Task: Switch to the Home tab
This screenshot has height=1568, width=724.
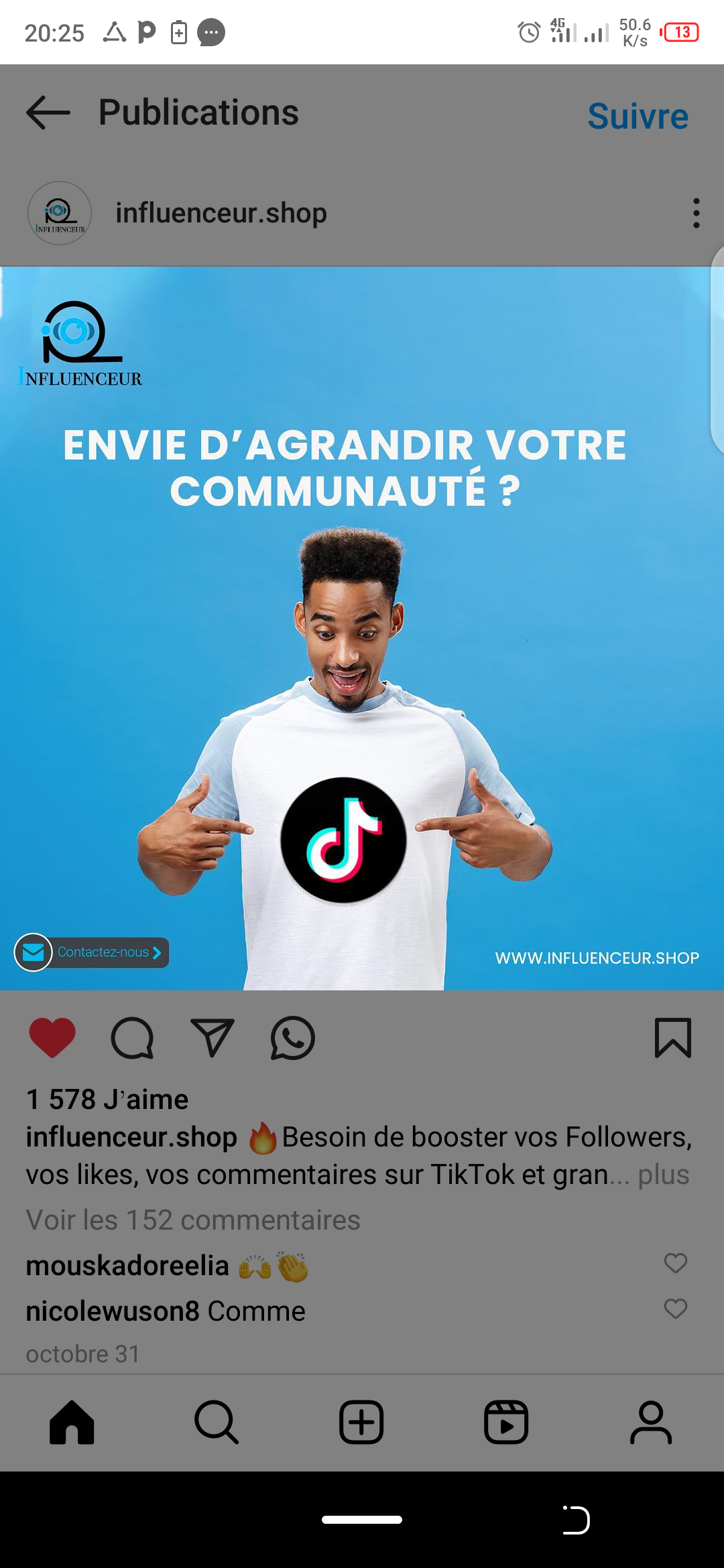Action: click(72, 1422)
